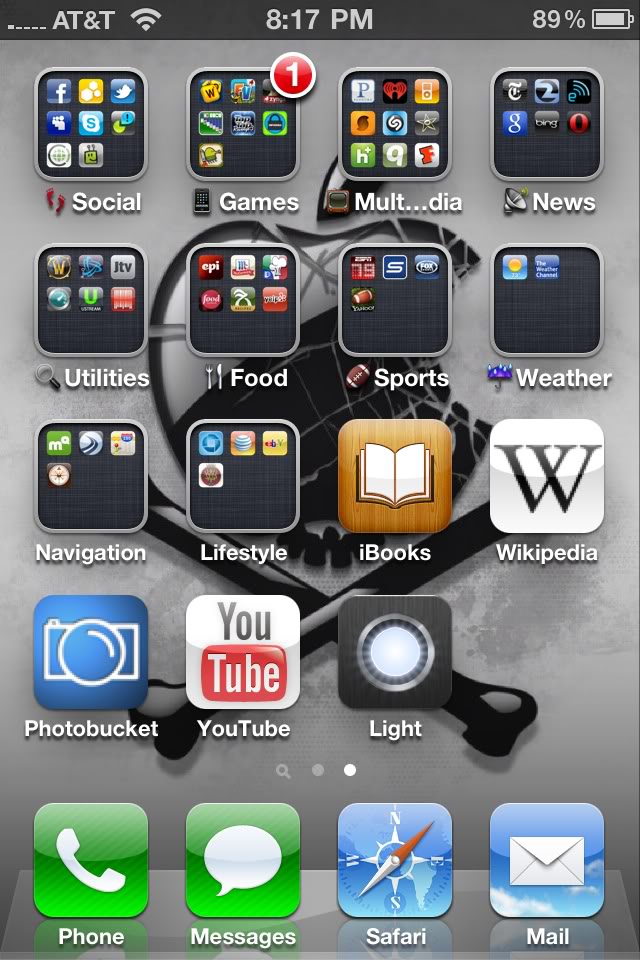Viewport: 640px width, 960px height.
Task: Open the Multimedia folder
Action: pyautogui.click(x=395, y=124)
